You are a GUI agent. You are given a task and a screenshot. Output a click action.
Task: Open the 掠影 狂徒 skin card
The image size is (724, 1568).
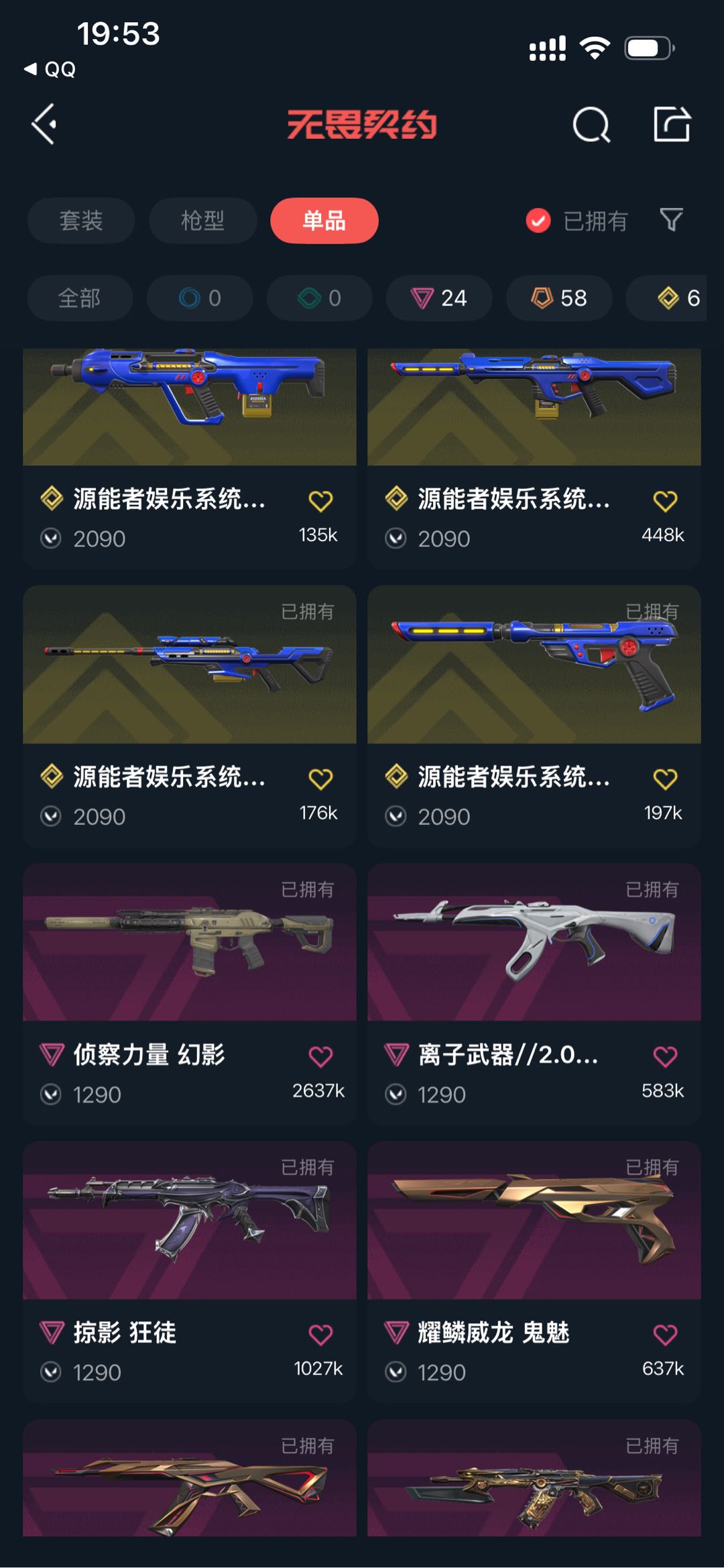point(190,1272)
